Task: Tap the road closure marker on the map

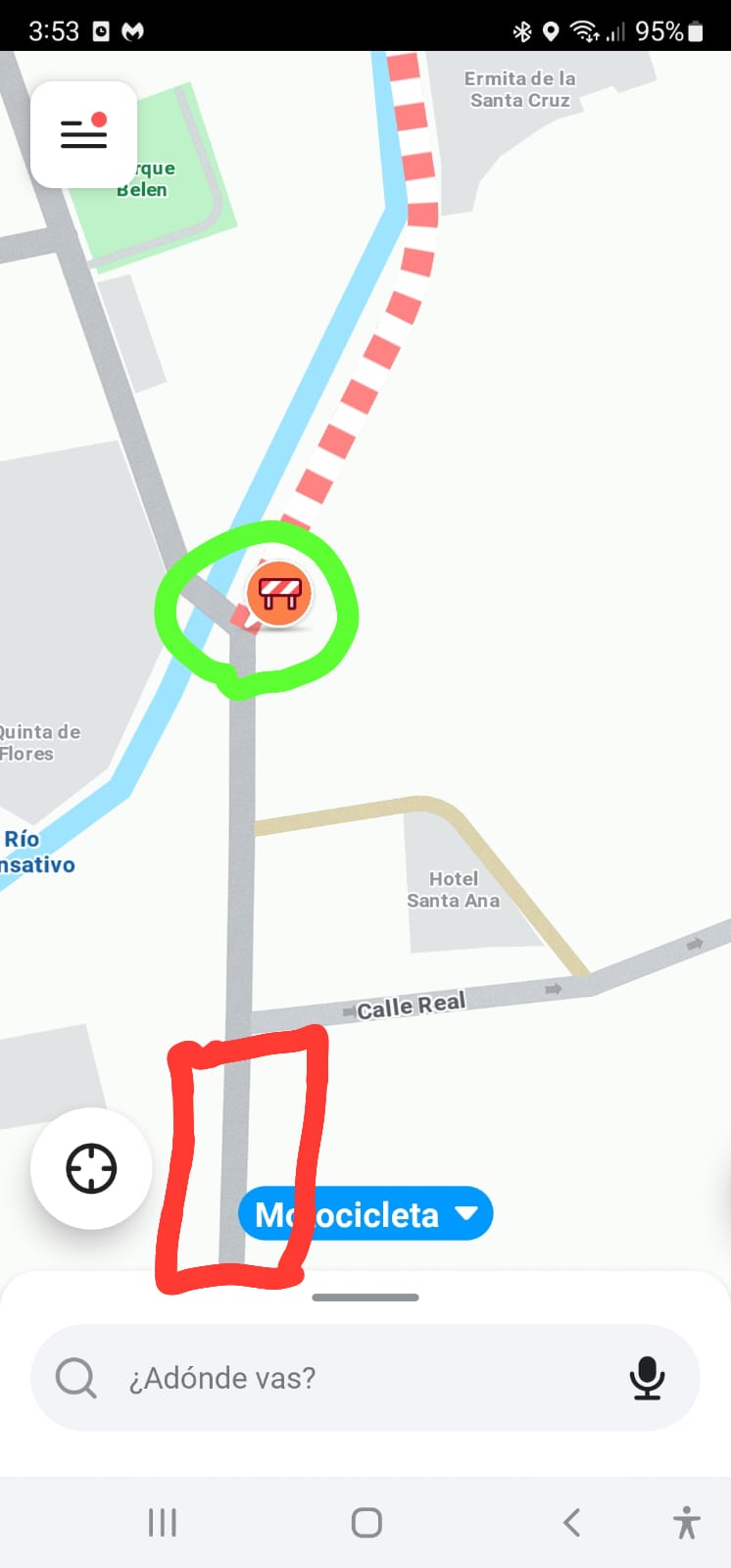Action: [x=279, y=593]
